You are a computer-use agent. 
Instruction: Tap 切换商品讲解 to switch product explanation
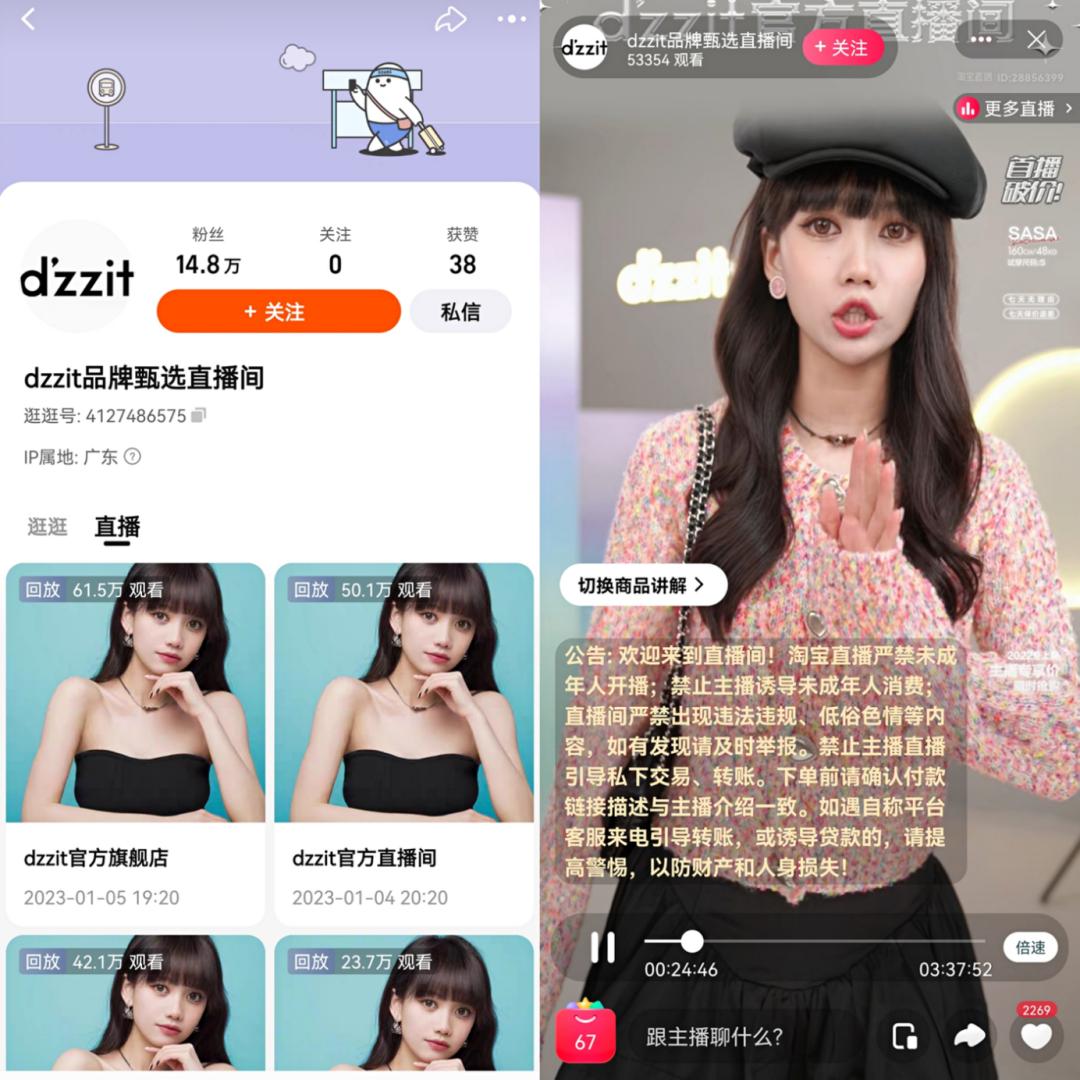click(642, 585)
